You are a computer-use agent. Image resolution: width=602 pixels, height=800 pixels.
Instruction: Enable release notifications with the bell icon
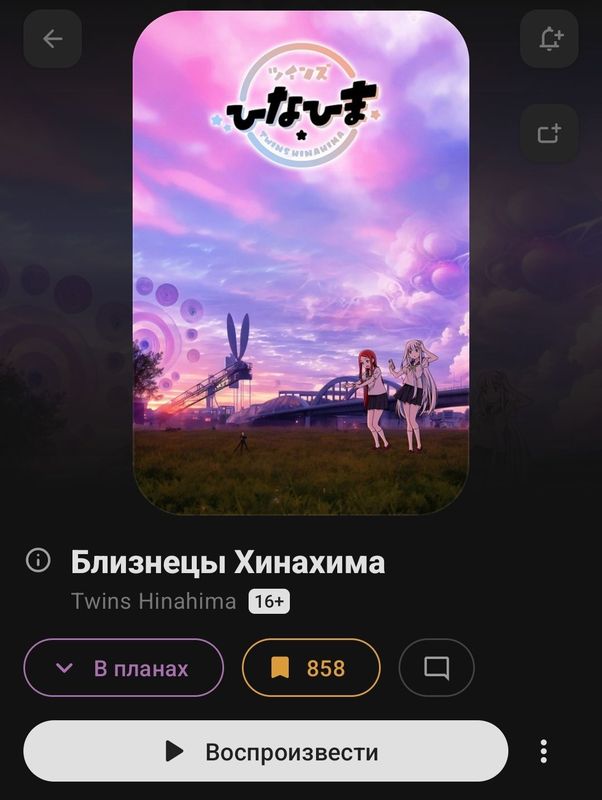click(x=549, y=39)
